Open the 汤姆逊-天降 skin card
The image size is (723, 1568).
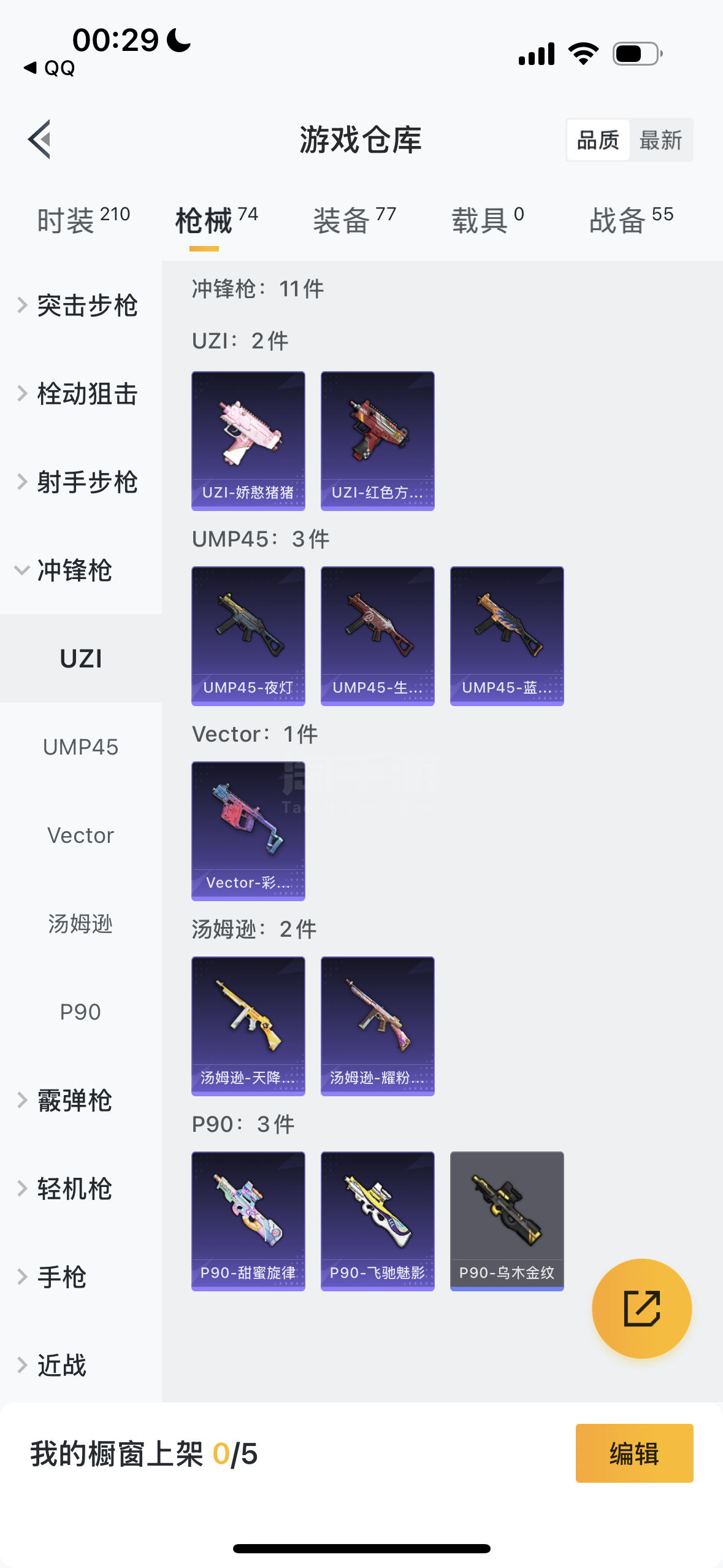click(248, 1026)
